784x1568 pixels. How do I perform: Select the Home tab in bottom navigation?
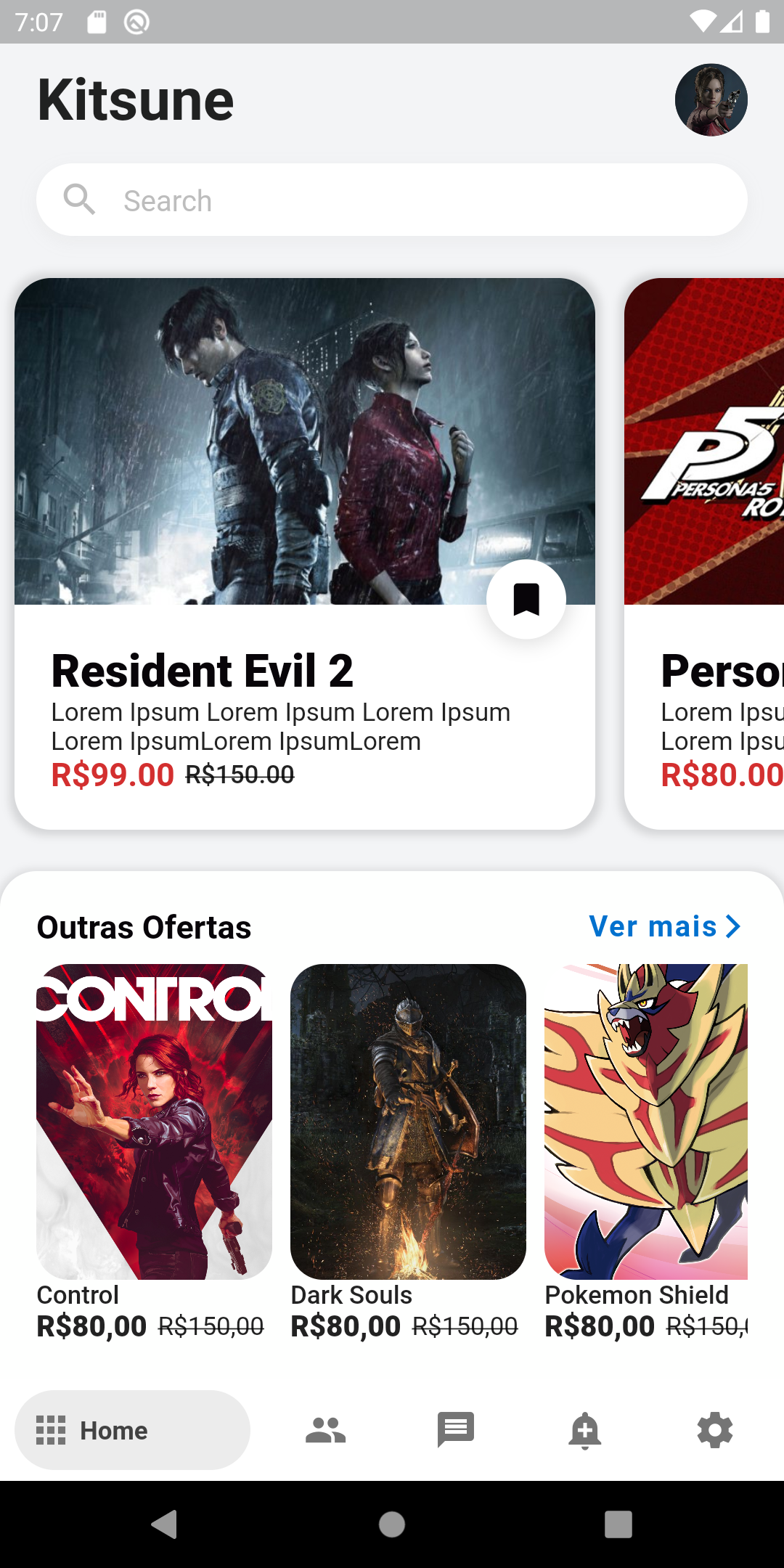pyautogui.click(x=132, y=1430)
